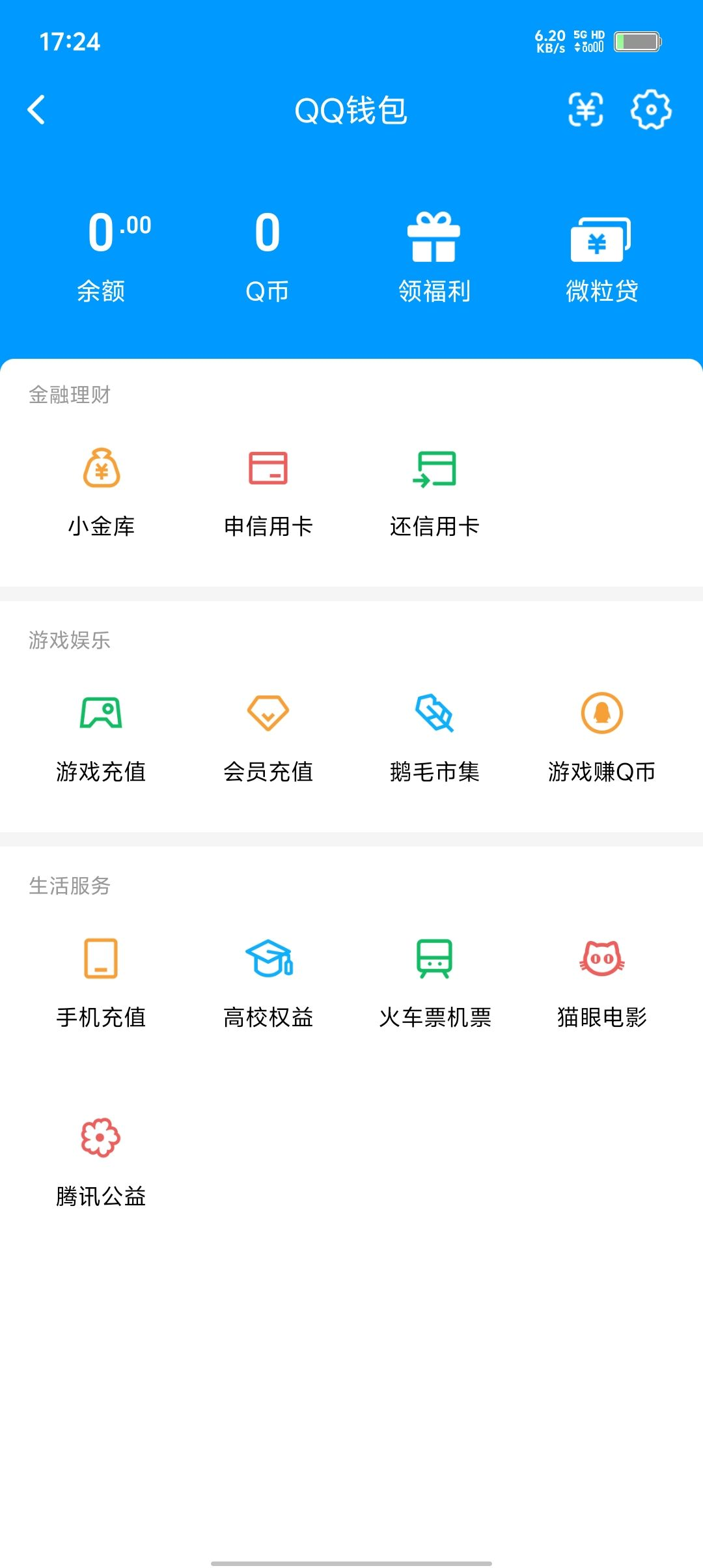The height and width of the screenshot is (1568, 703).
Task: Open 领福利 gift rewards
Action: pos(434,257)
